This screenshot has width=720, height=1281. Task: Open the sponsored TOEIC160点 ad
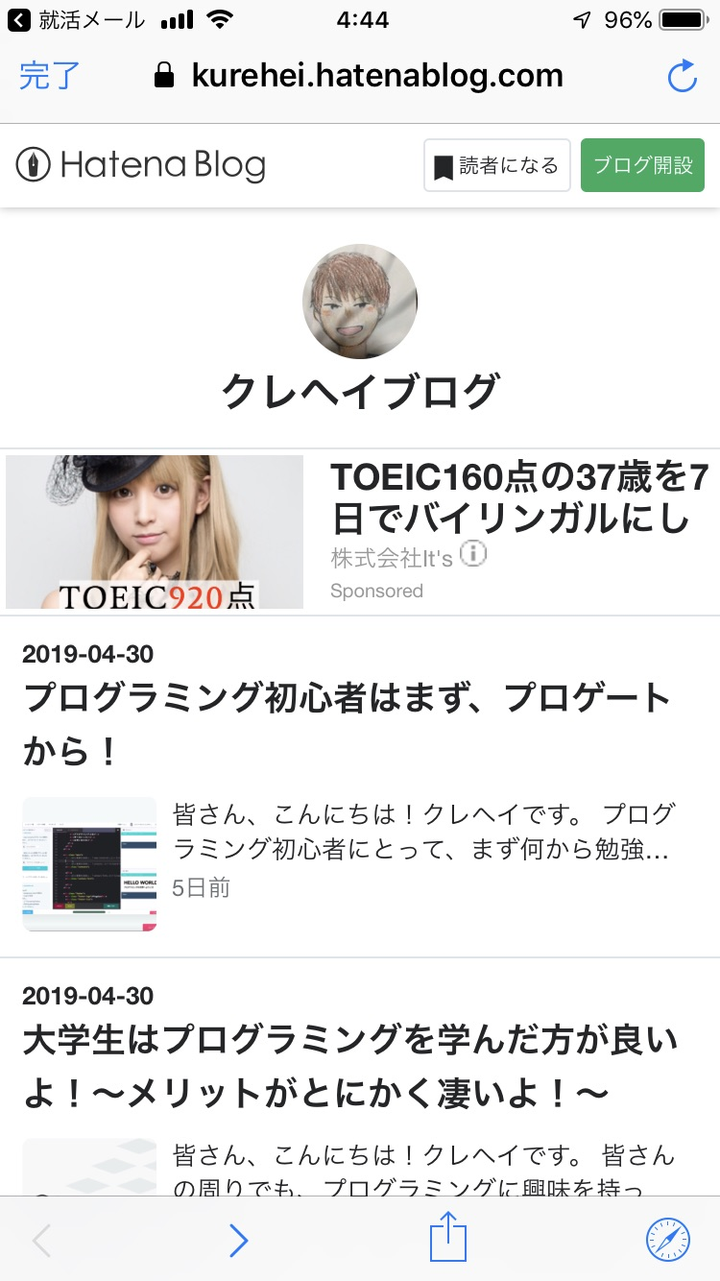click(x=520, y=498)
